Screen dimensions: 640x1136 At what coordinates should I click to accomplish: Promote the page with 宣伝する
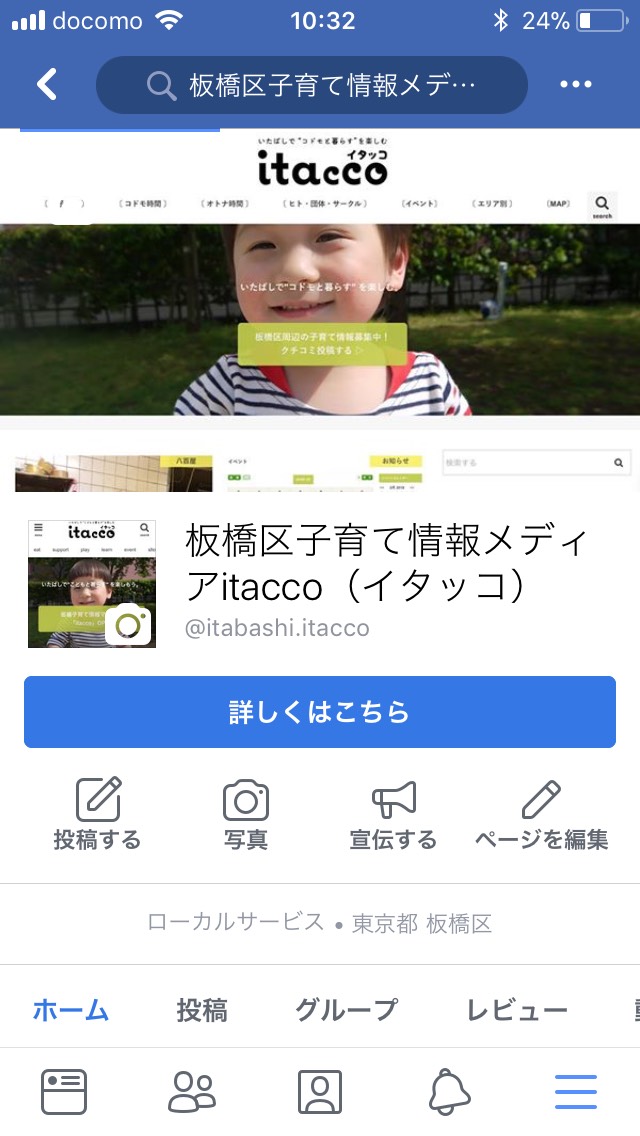(x=393, y=815)
